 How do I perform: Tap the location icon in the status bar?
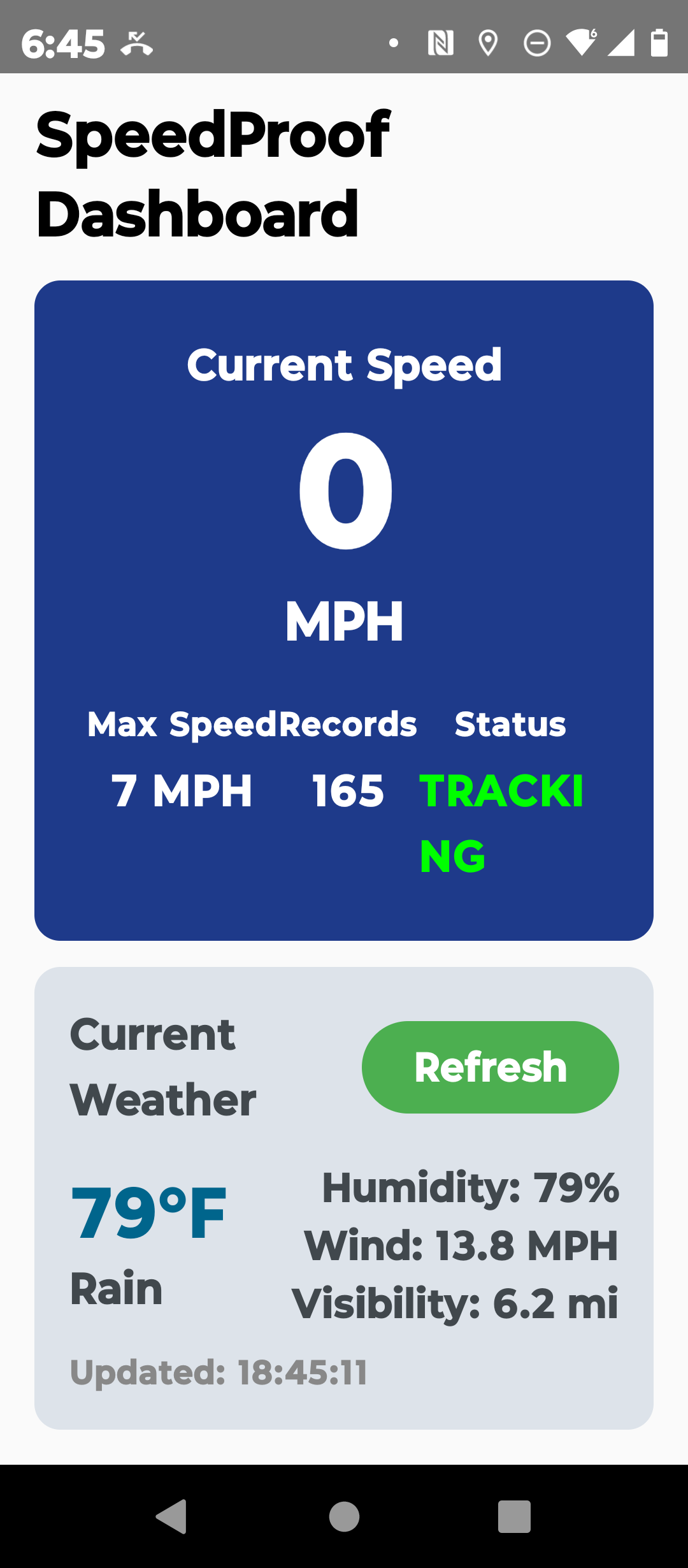pyautogui.click(x=487, y=43)
